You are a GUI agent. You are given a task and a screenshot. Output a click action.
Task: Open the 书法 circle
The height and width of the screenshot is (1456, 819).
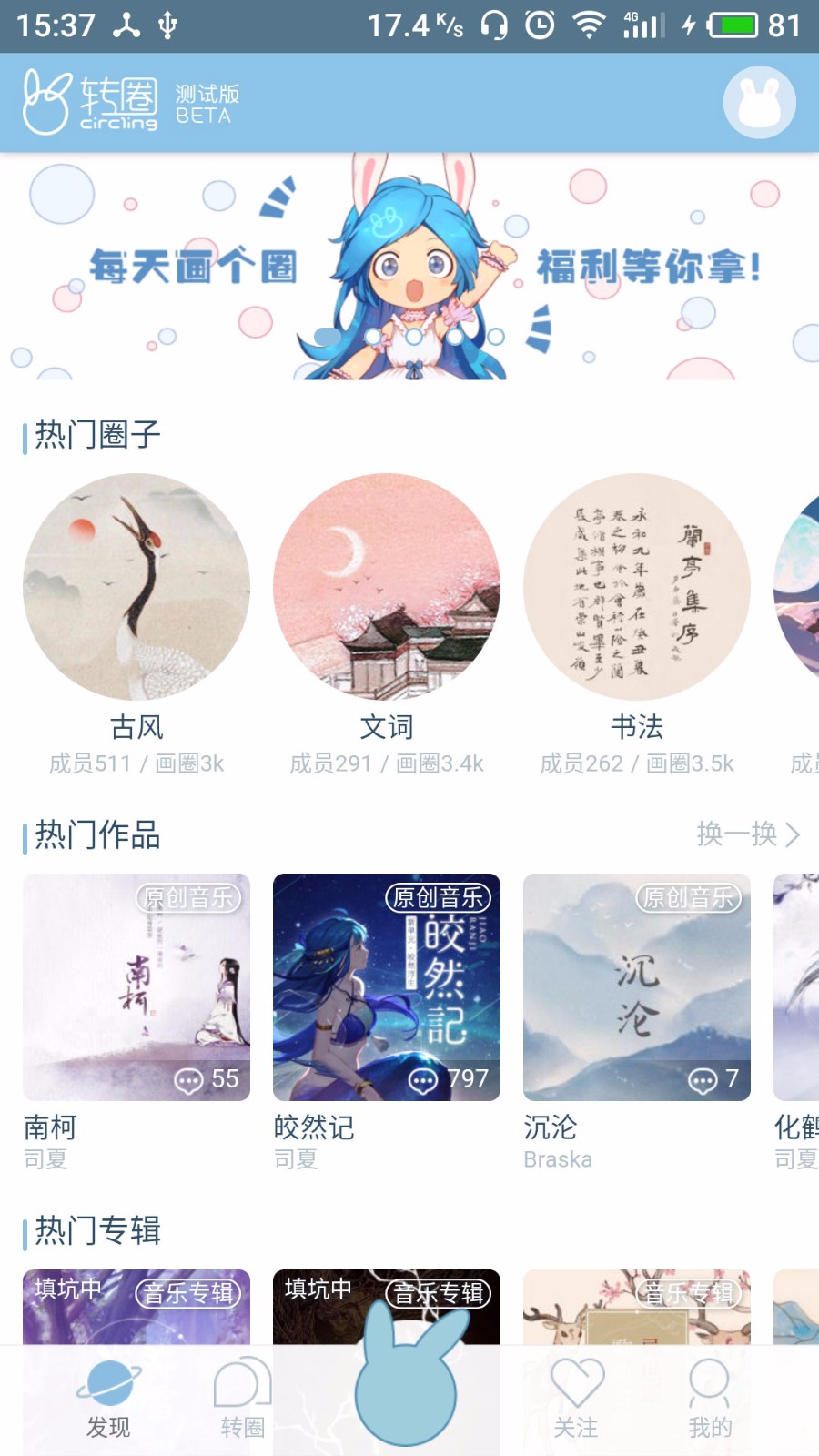tap(636, 587)
